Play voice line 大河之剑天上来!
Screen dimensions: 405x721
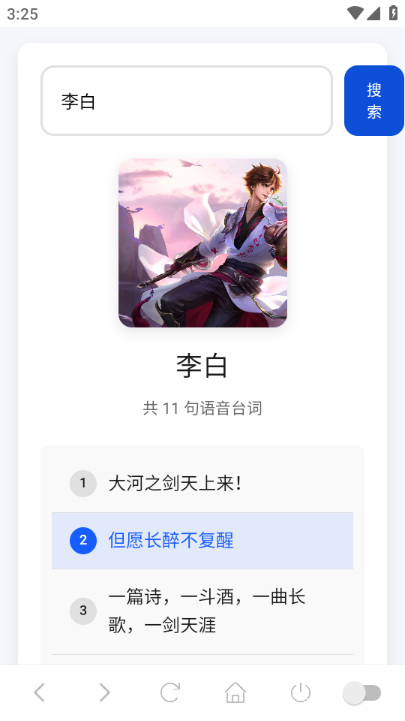[202, 484]
